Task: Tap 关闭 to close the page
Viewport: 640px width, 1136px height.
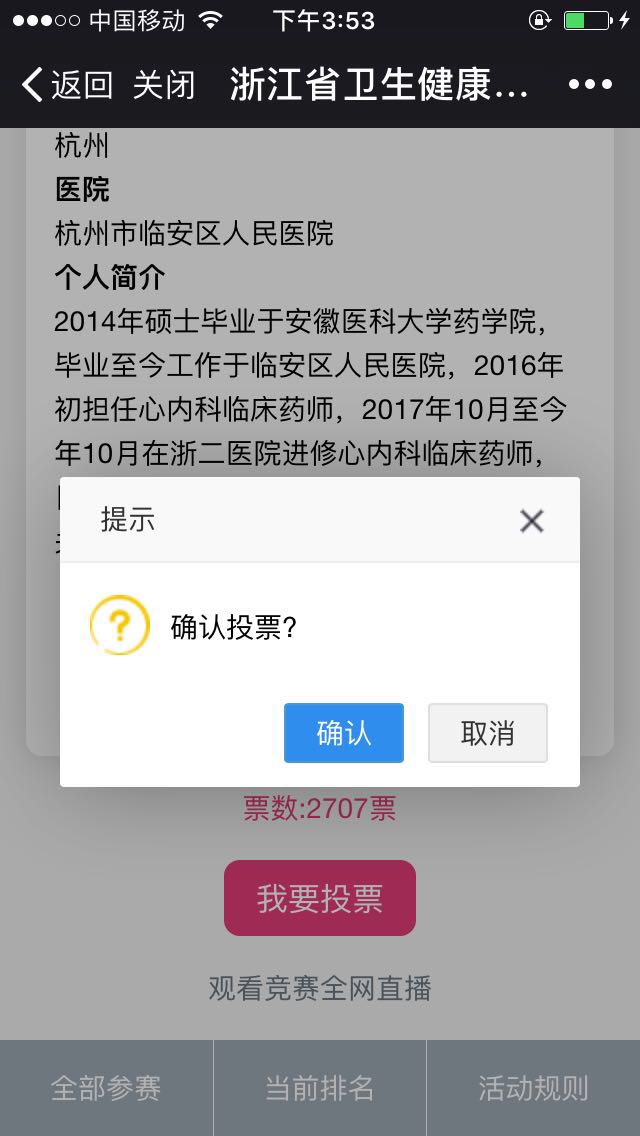Action: (x=164, y=85)
